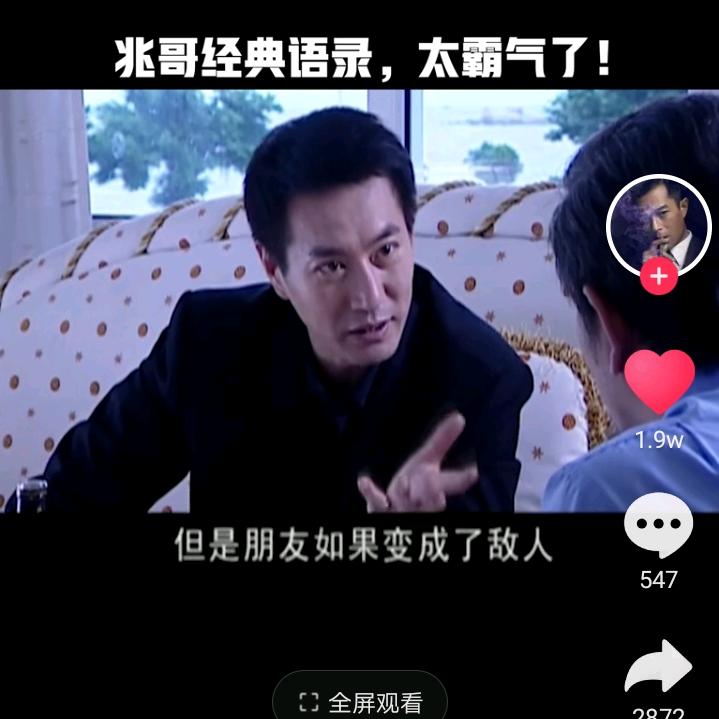Follow the creator via the plus badge
719x719 pixels.
658,278
